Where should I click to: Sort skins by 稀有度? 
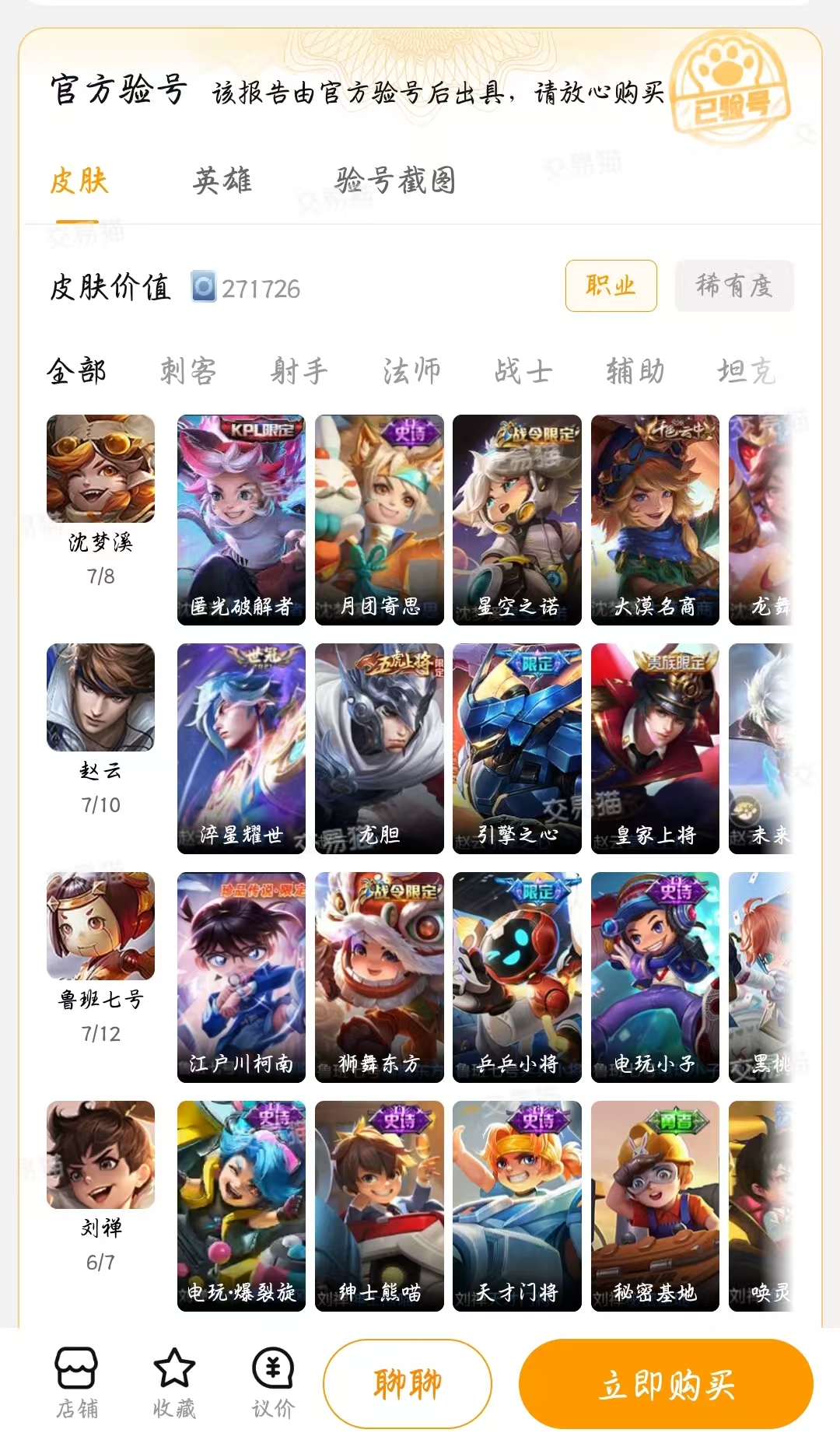(x=733, y=286)
